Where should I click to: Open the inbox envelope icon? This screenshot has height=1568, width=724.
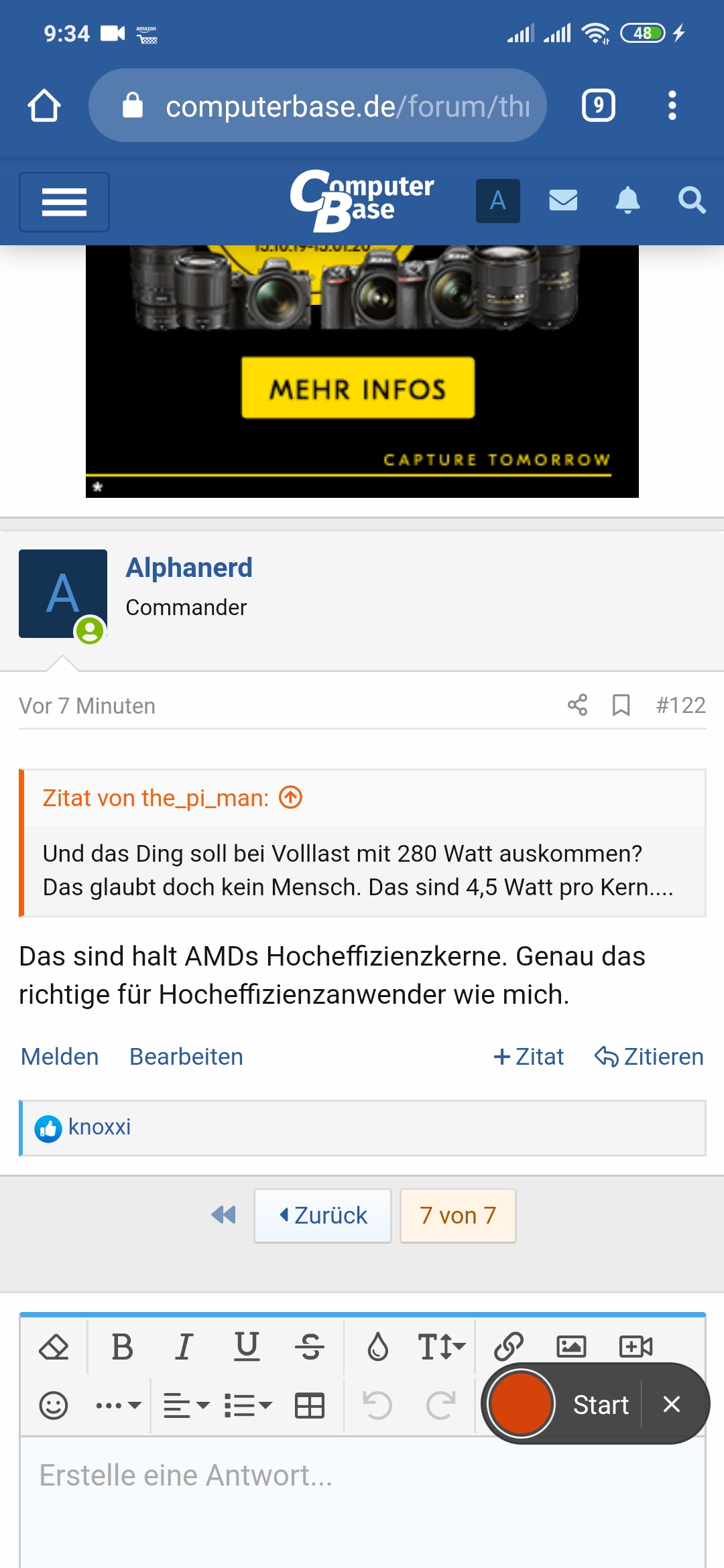(563, 200)
